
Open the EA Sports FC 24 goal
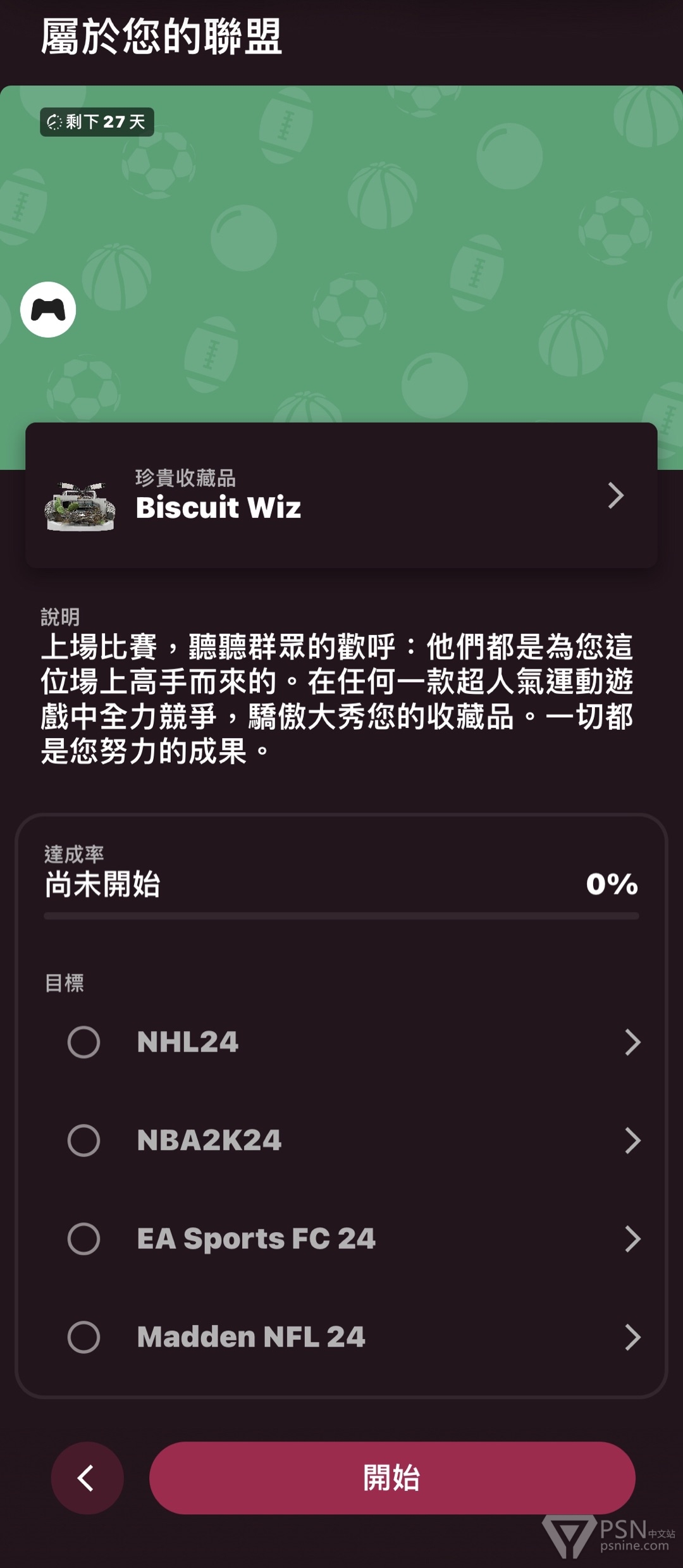coord(354,1238)
